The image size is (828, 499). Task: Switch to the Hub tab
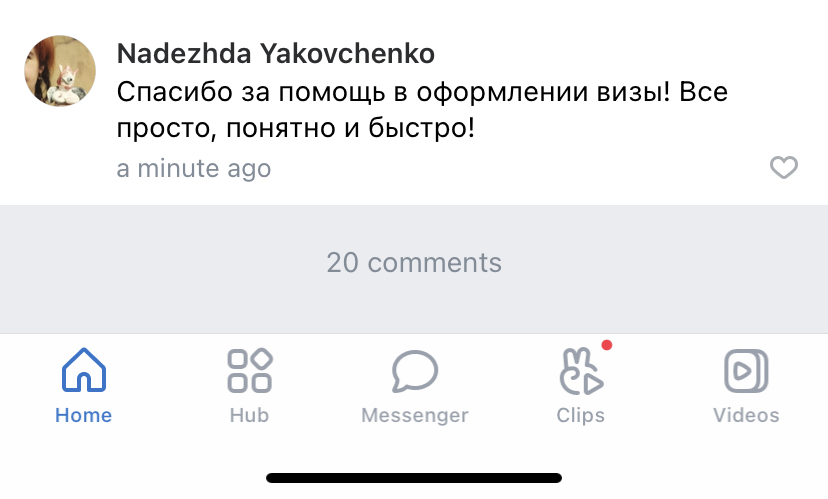(249, 385)
